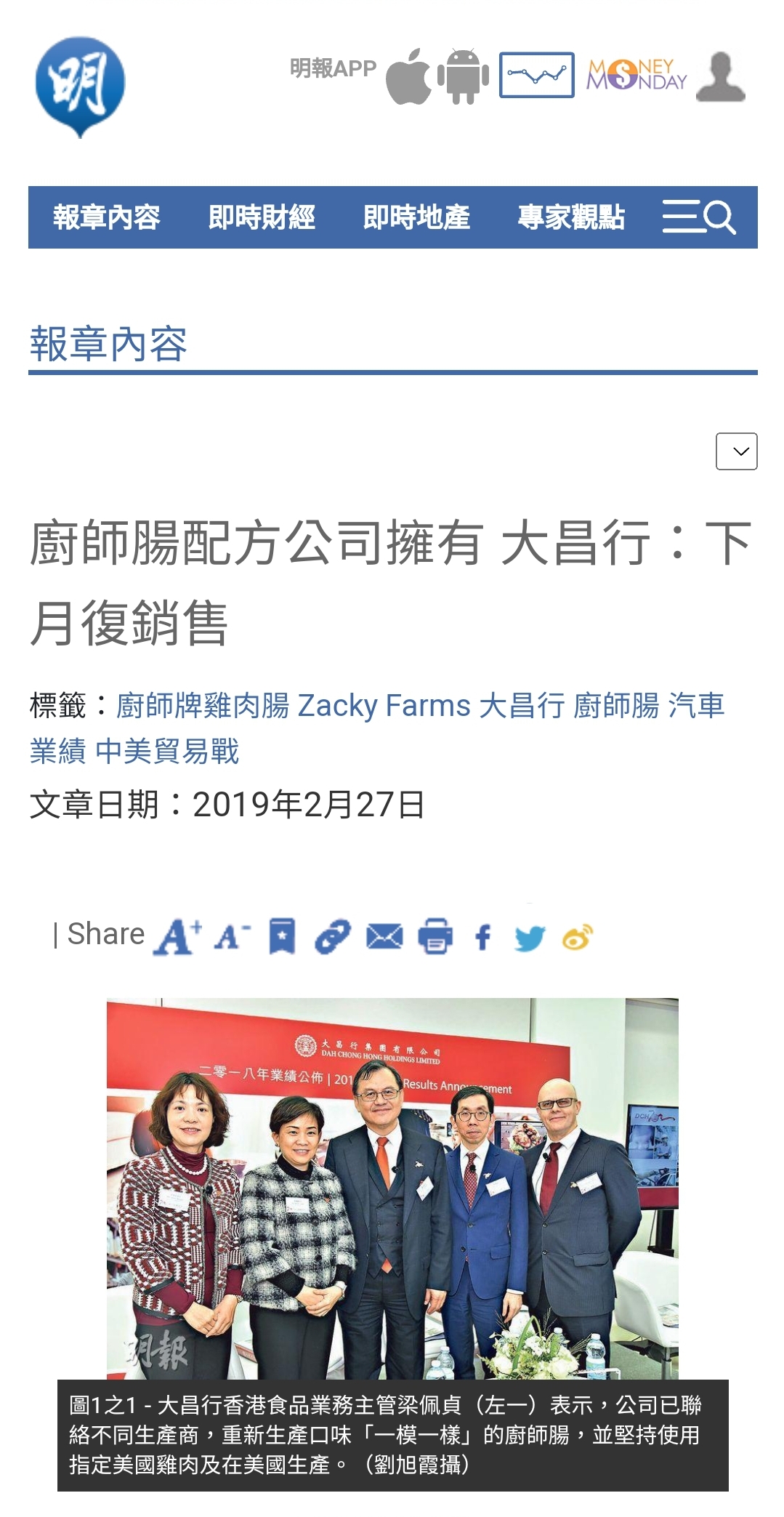Open the Zacky Farms tag
The height and width of the screenshot is (1517, 784).
click(x=384, y=706)
